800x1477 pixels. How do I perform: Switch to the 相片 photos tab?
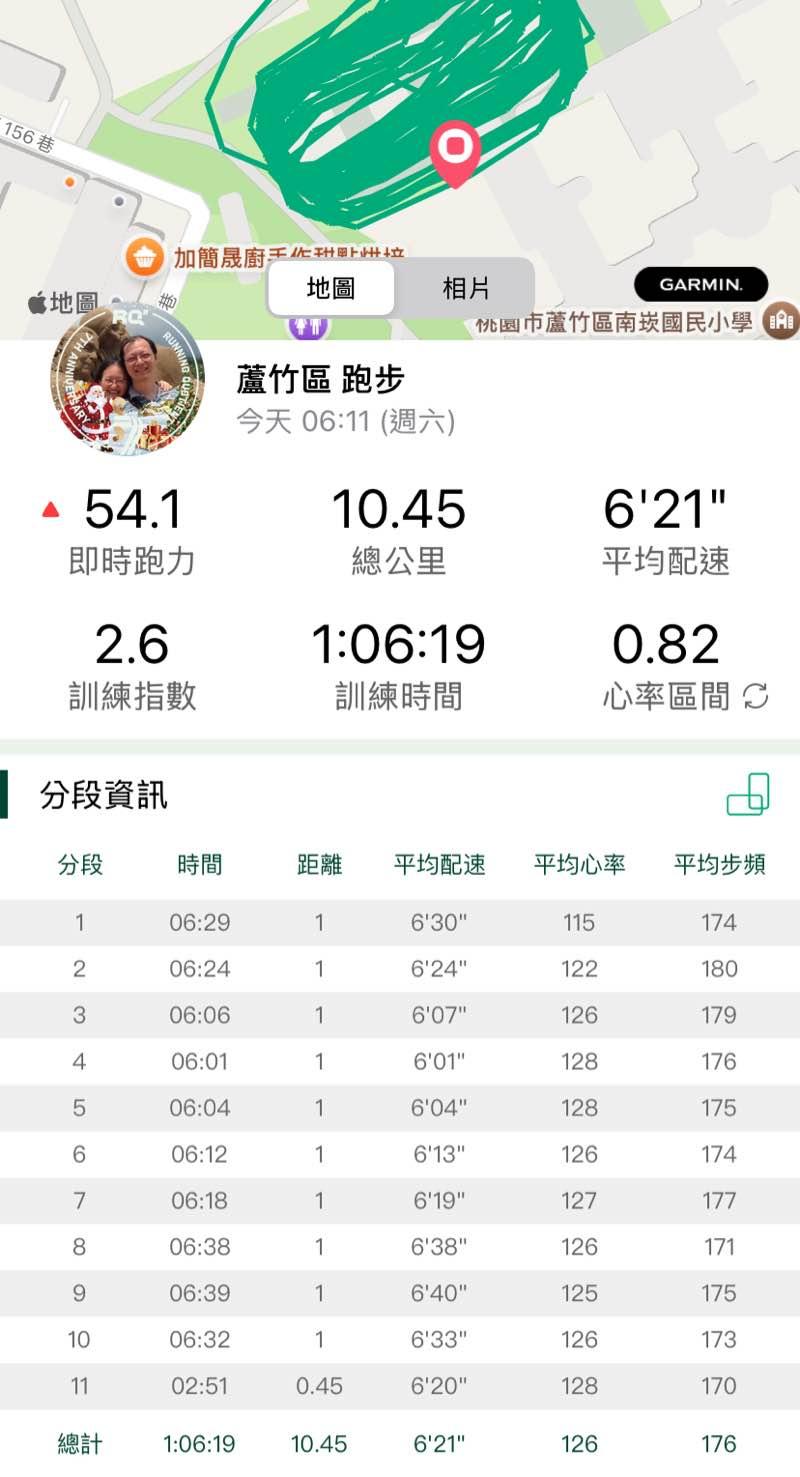(x=466, y=289)
